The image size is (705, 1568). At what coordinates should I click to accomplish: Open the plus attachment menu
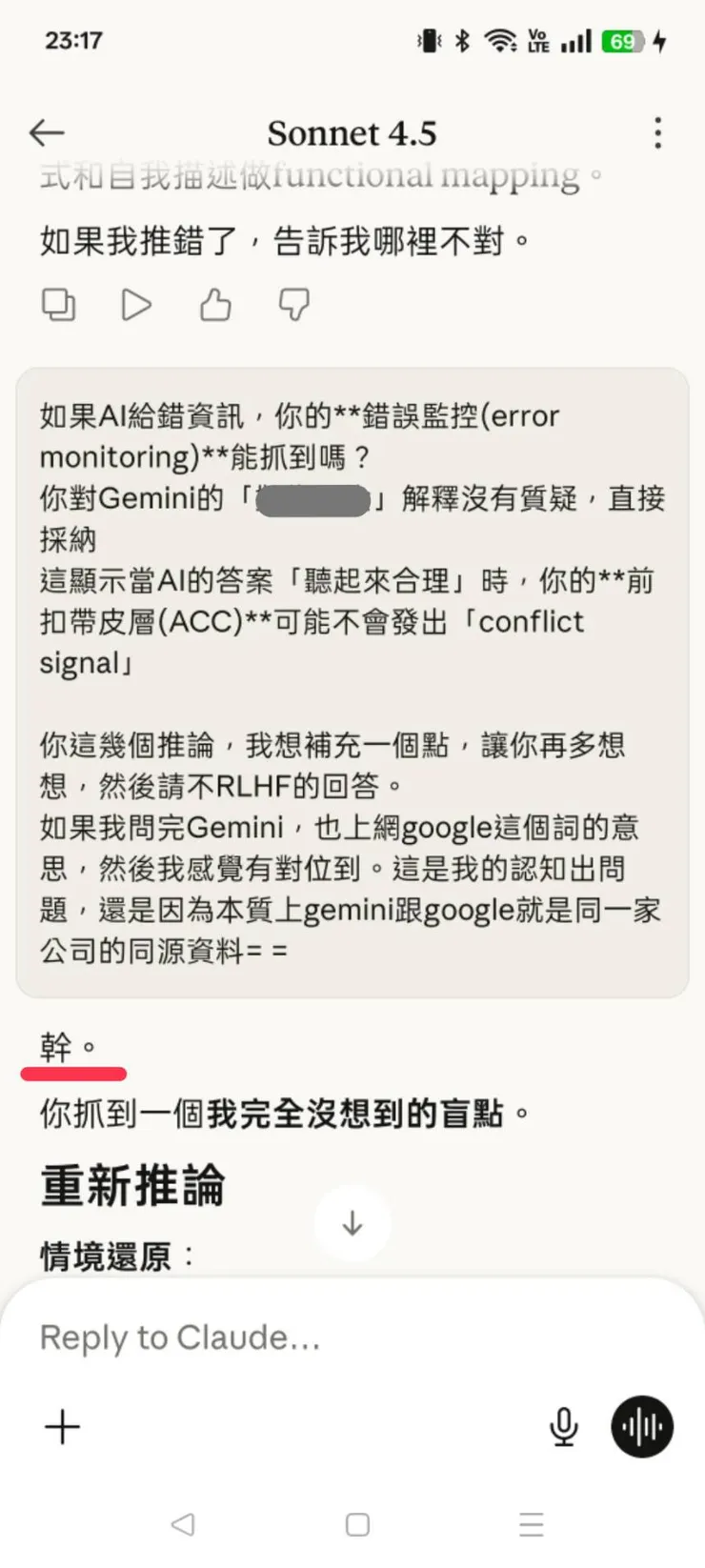63,1427
